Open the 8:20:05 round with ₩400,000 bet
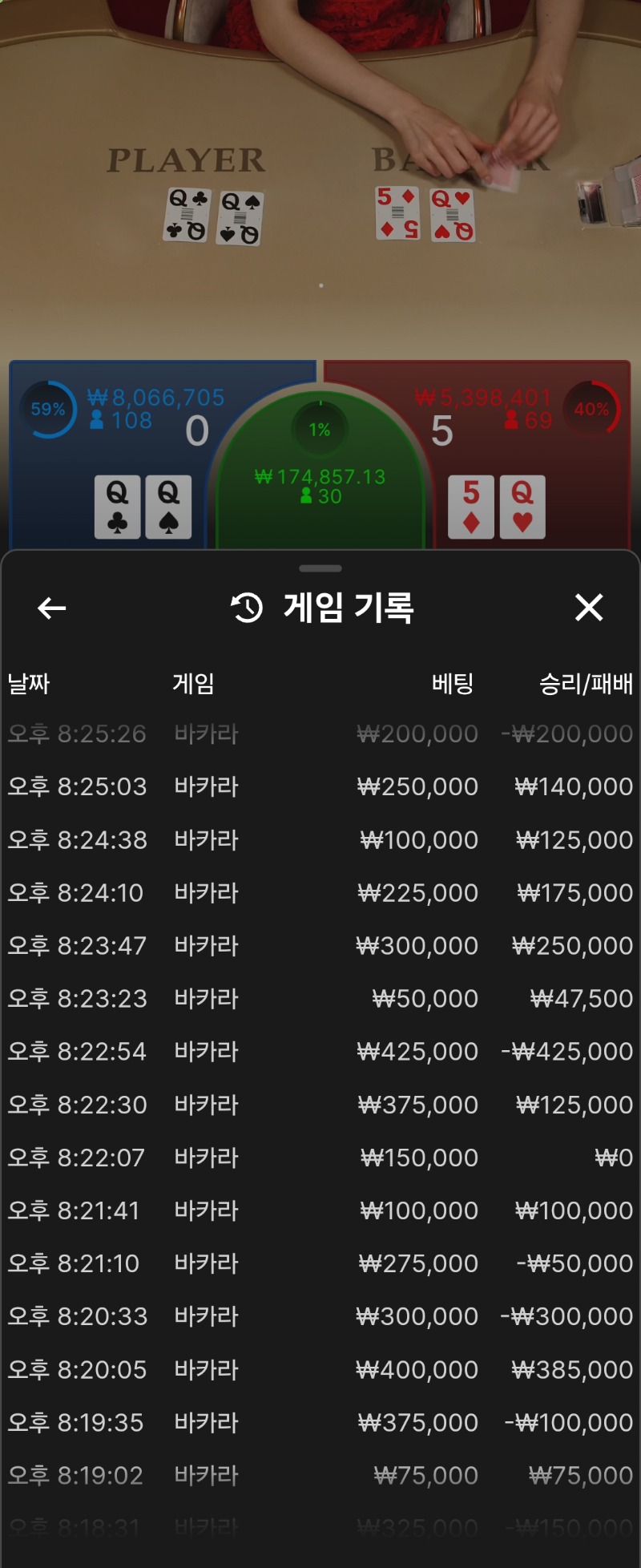 coord(320,1369)
